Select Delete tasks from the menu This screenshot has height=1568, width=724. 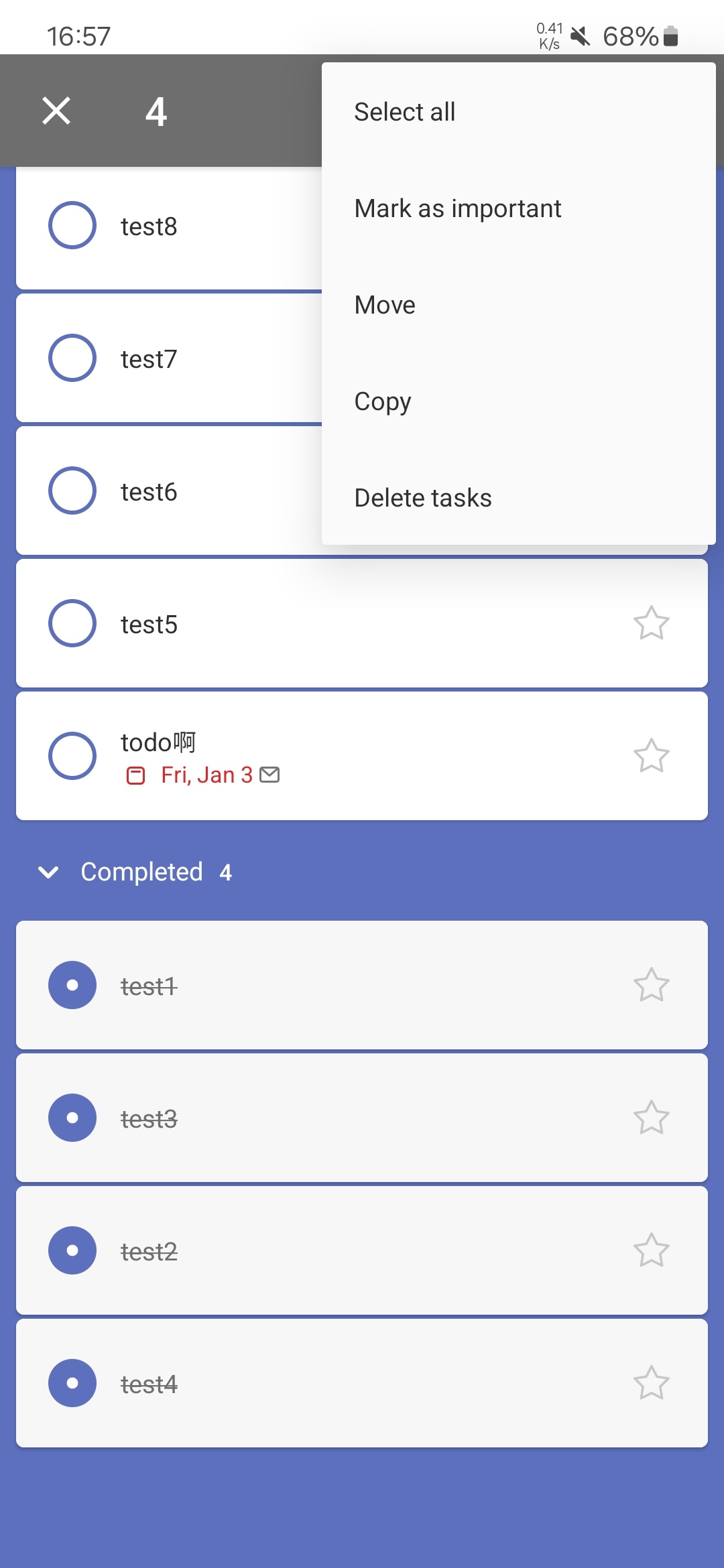[x=518, y=498]
